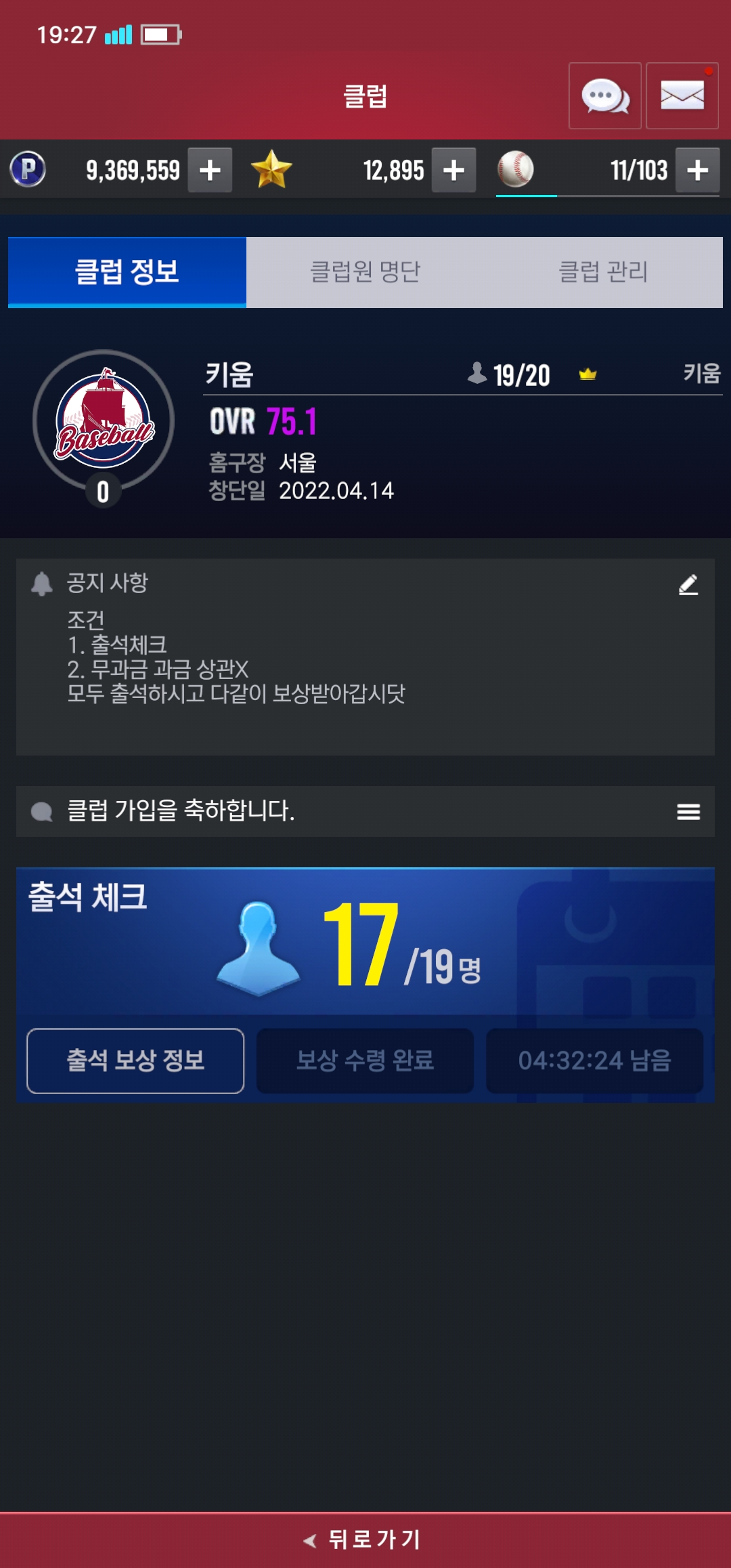Tap the 보상 수령 완료 button
Image resolution: width=731 pixels, height=1568 pixels.
pyautogui.click(x=365, y=1060)
